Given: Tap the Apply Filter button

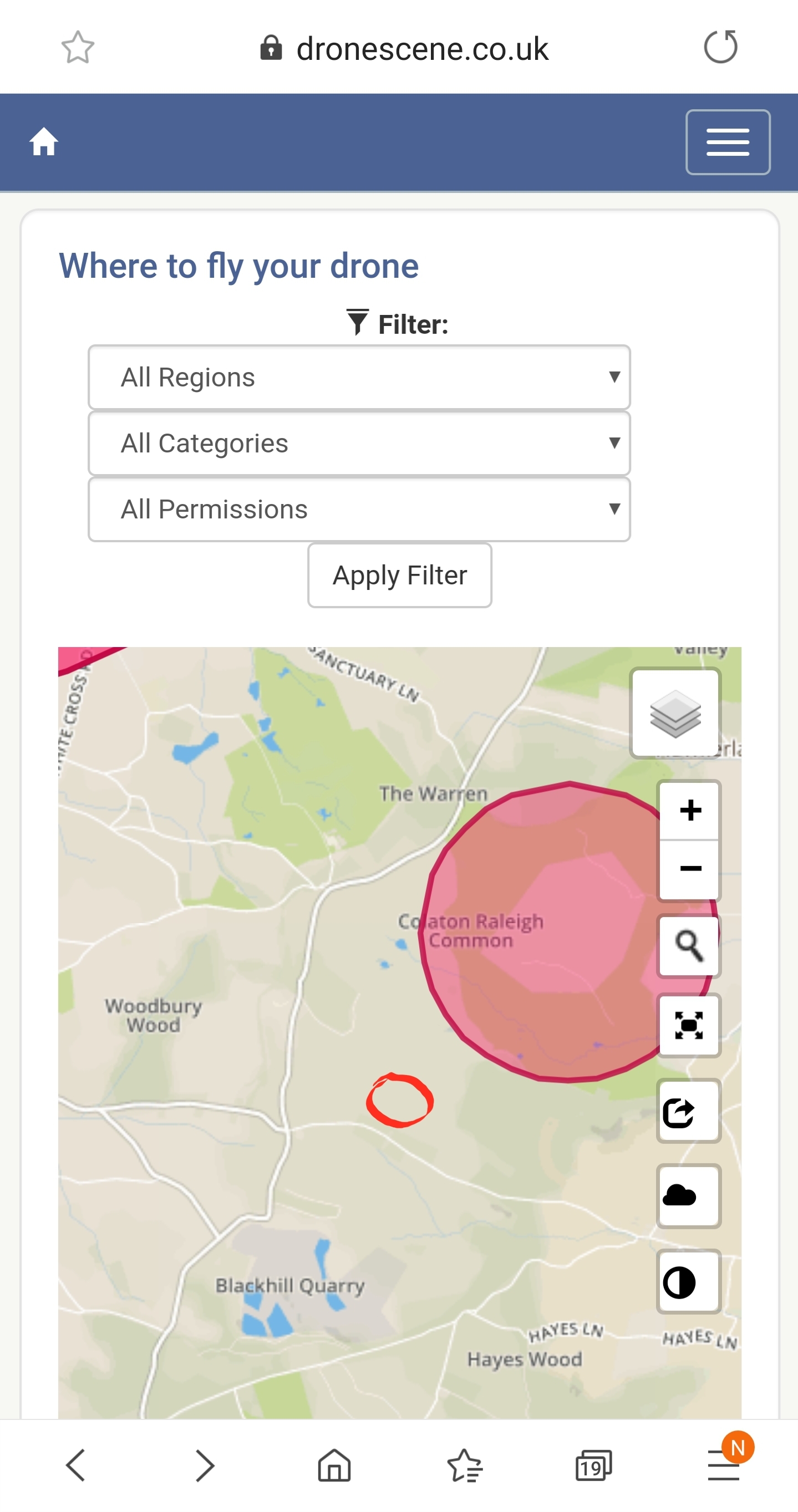Looking at the screenshot, I should click(399, 575).
